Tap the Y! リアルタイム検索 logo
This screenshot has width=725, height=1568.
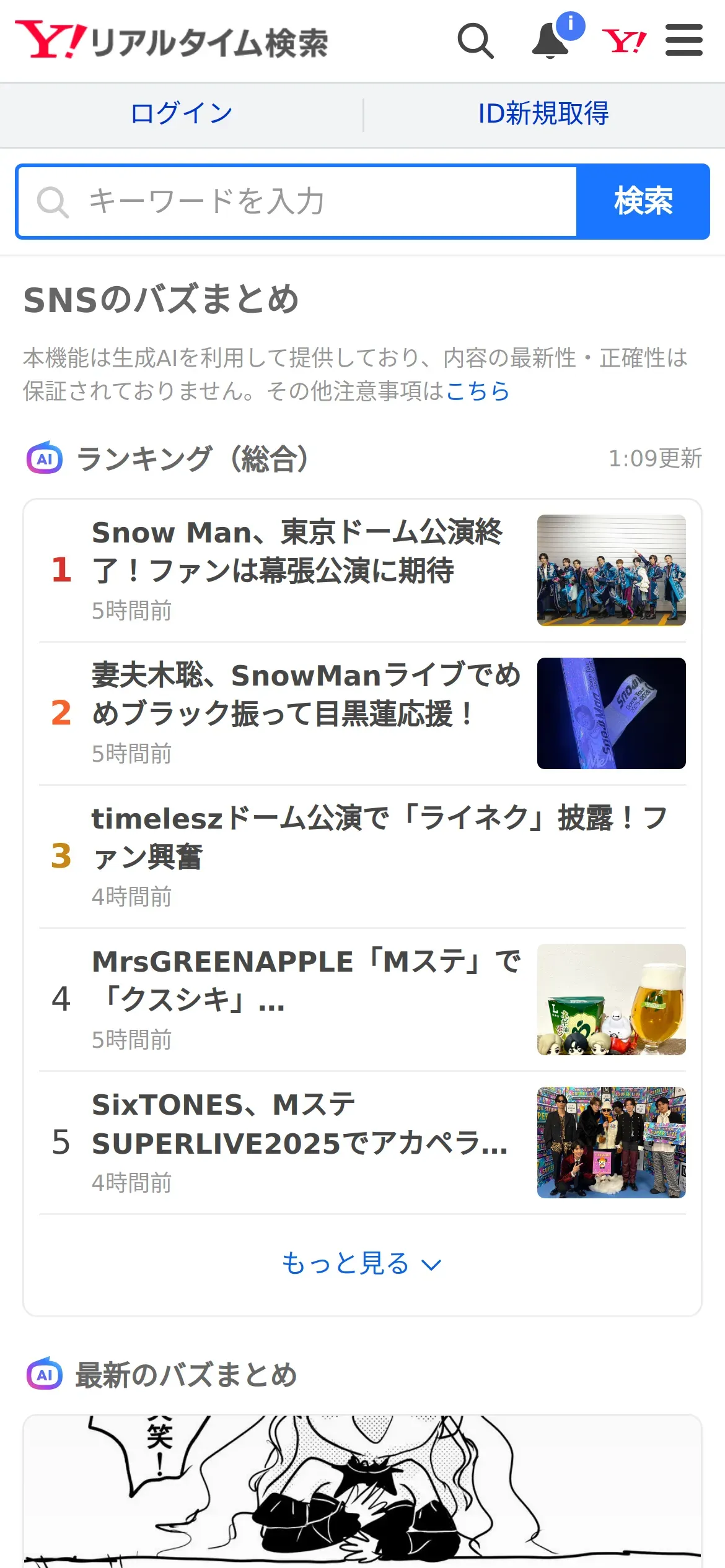(172, 41)
